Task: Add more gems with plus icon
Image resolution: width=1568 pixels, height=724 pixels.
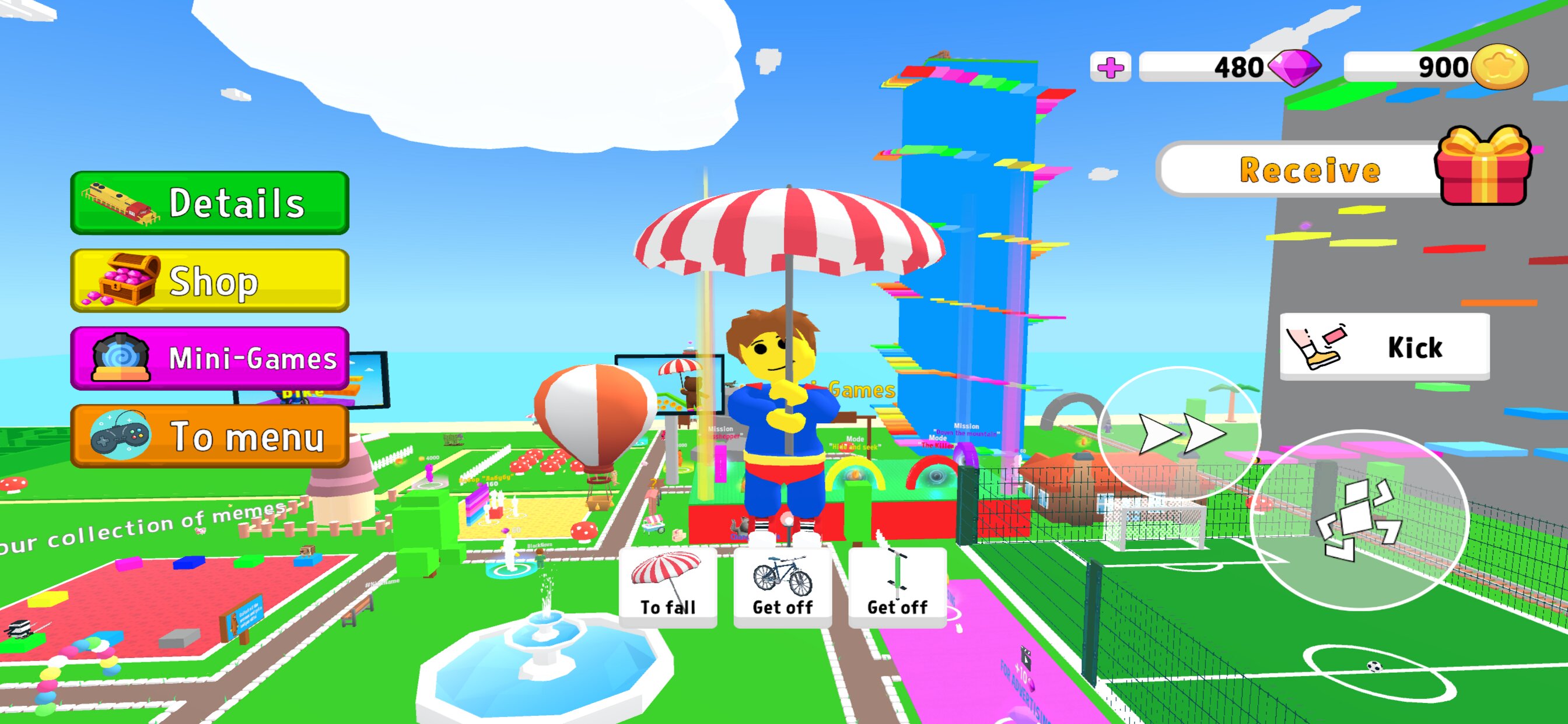Action: click(1110, 67)
